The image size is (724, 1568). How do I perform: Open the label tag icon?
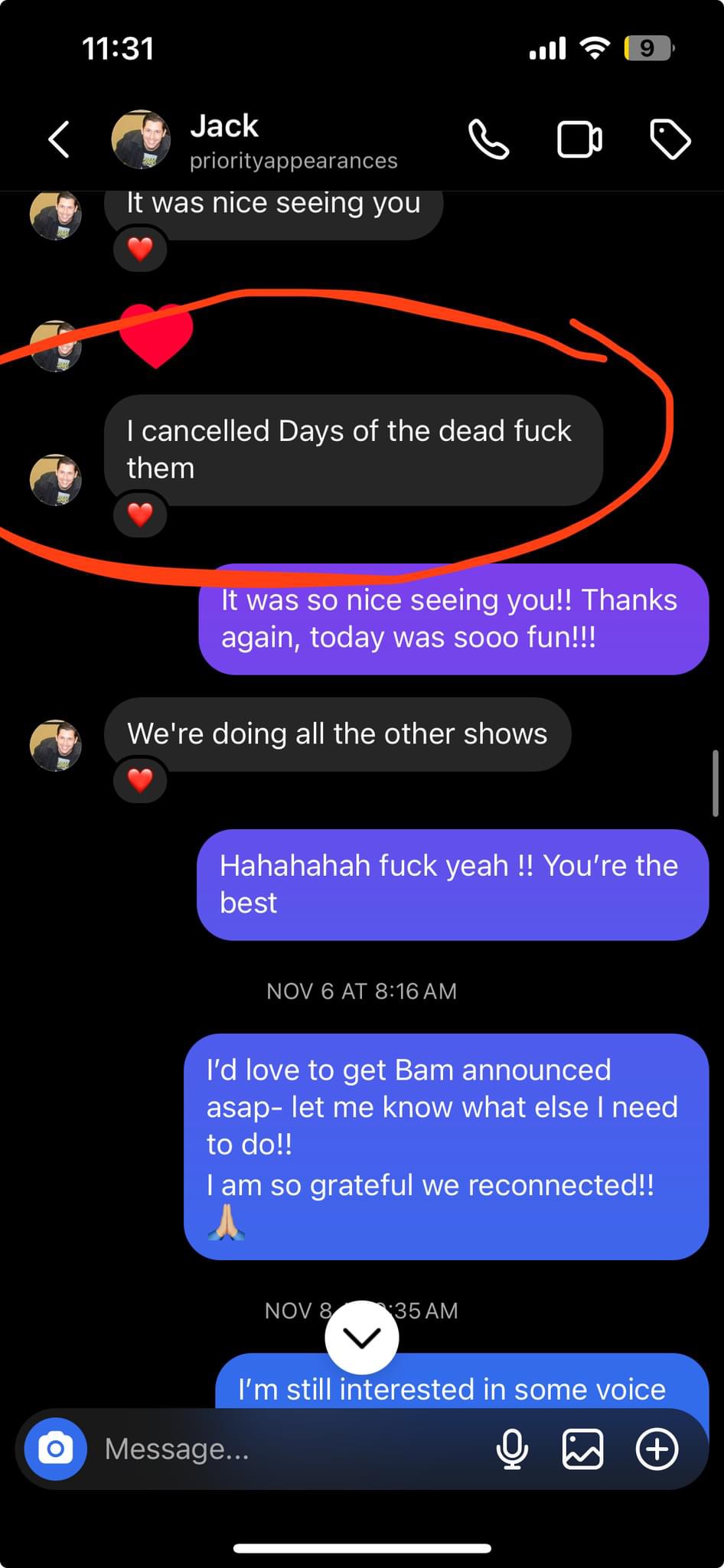tap(670, 139)
